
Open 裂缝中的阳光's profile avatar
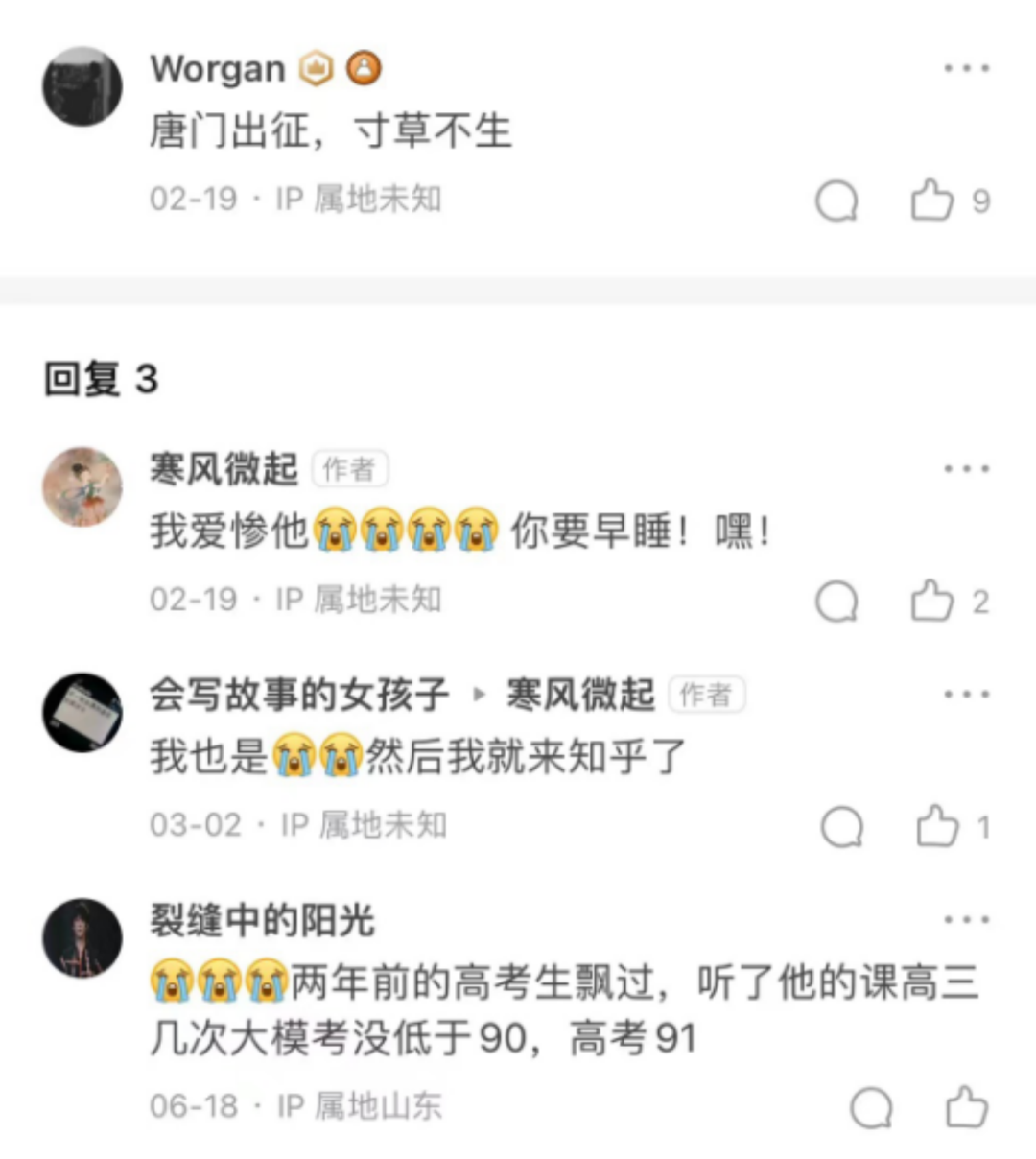click(x=82, y=937)
